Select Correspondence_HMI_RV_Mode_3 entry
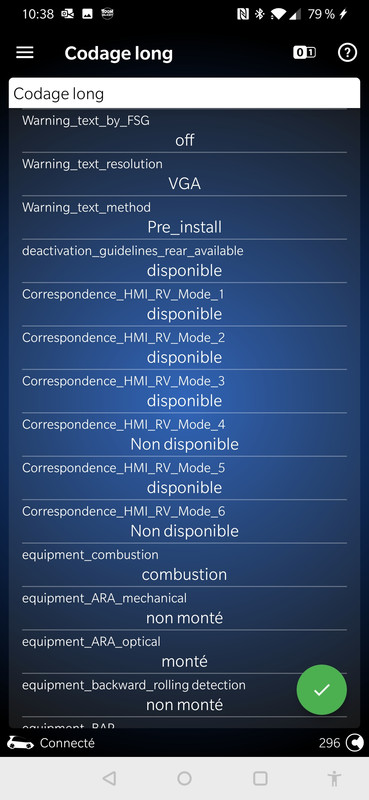This screenshot has width=369, height=800. [184, 391]
